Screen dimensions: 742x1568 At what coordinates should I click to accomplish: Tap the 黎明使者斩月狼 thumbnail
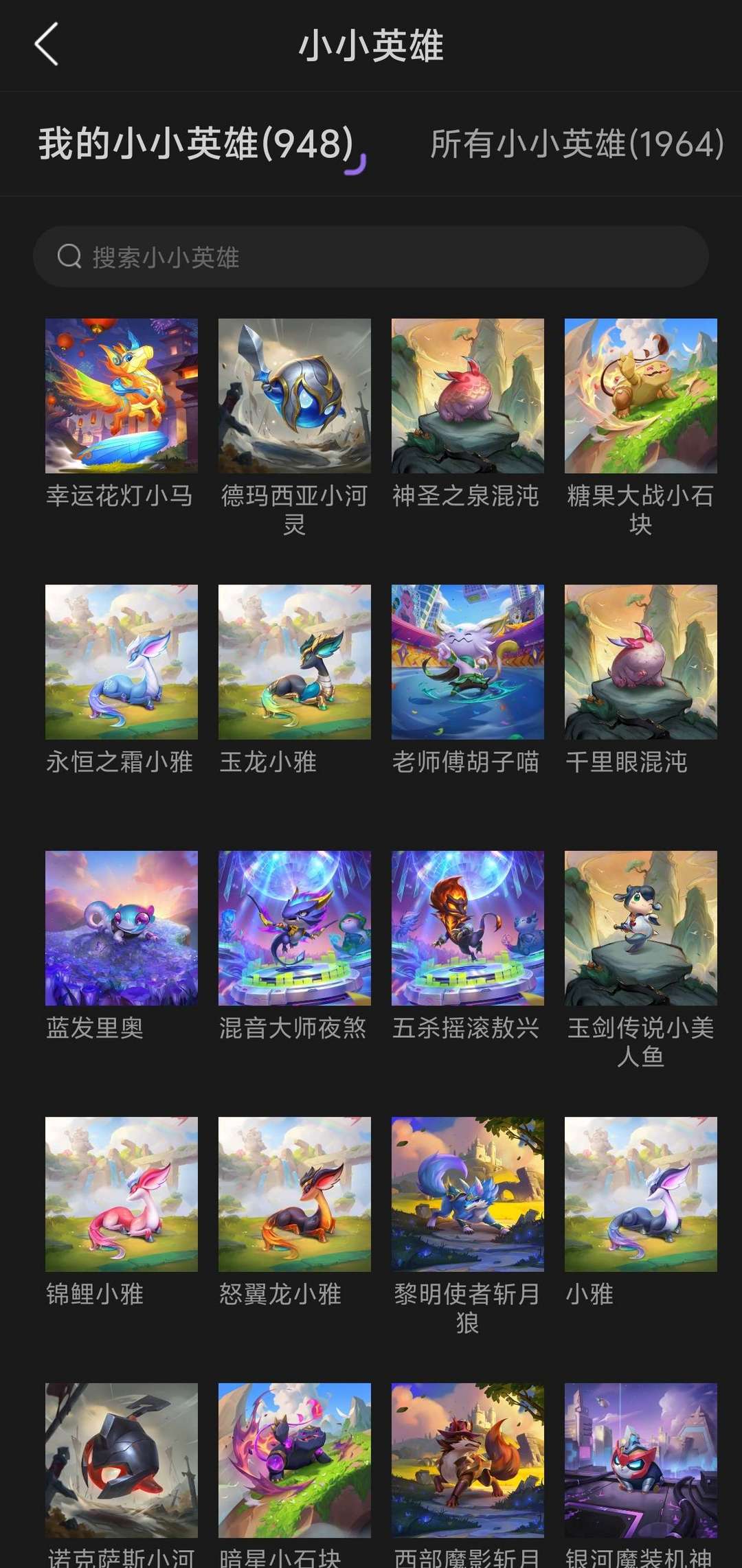[467, 1192]
